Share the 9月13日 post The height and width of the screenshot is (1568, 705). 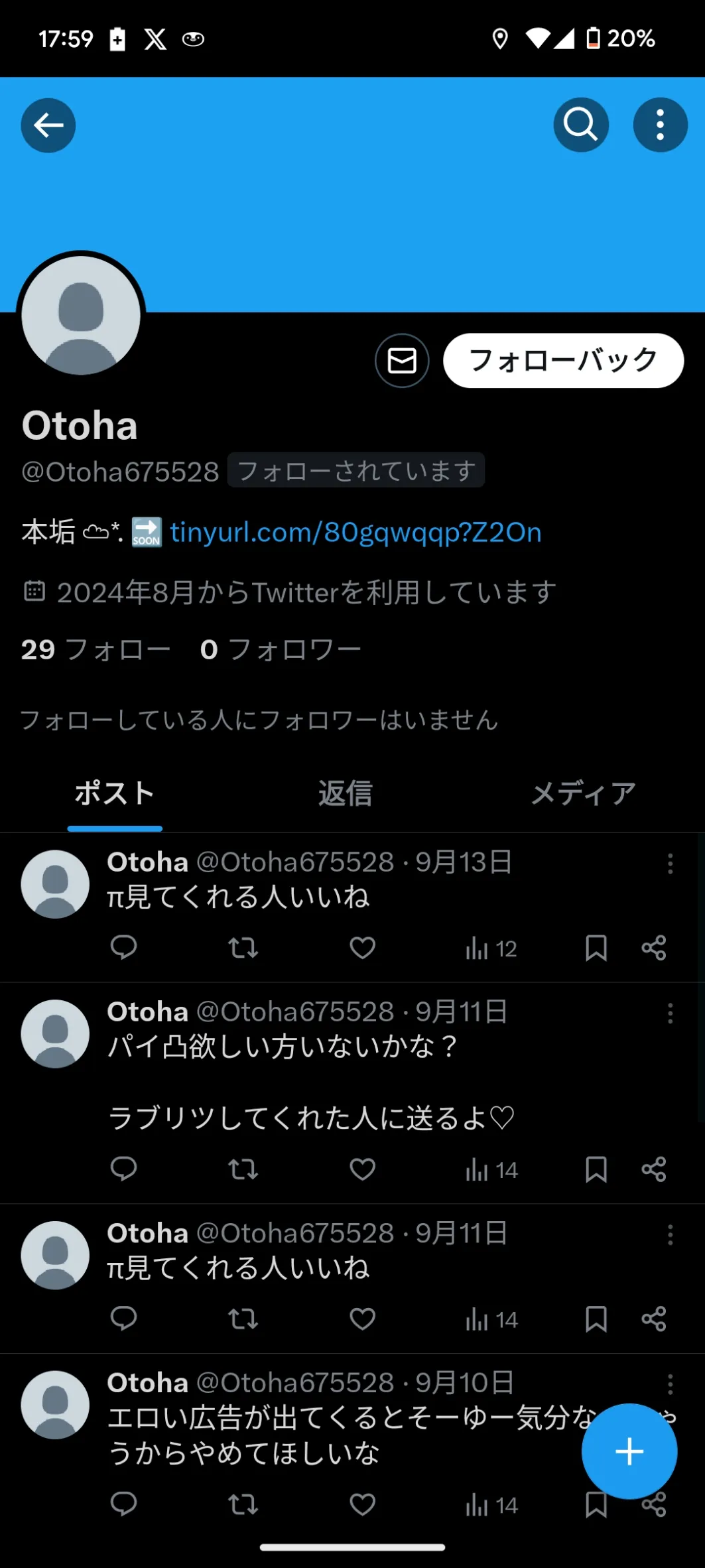[654, 948]
